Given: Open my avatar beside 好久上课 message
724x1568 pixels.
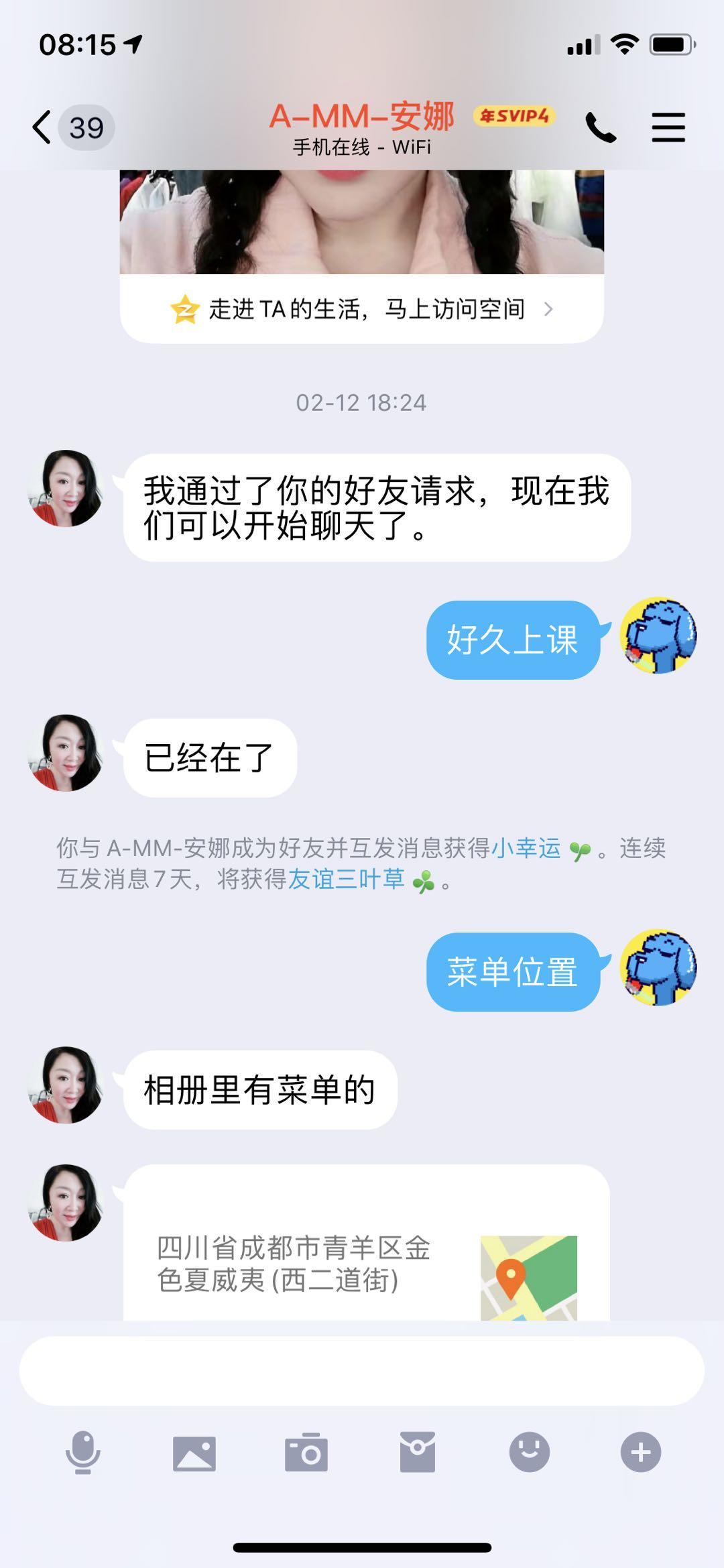Looking at the screenshot, I should 658,636.
